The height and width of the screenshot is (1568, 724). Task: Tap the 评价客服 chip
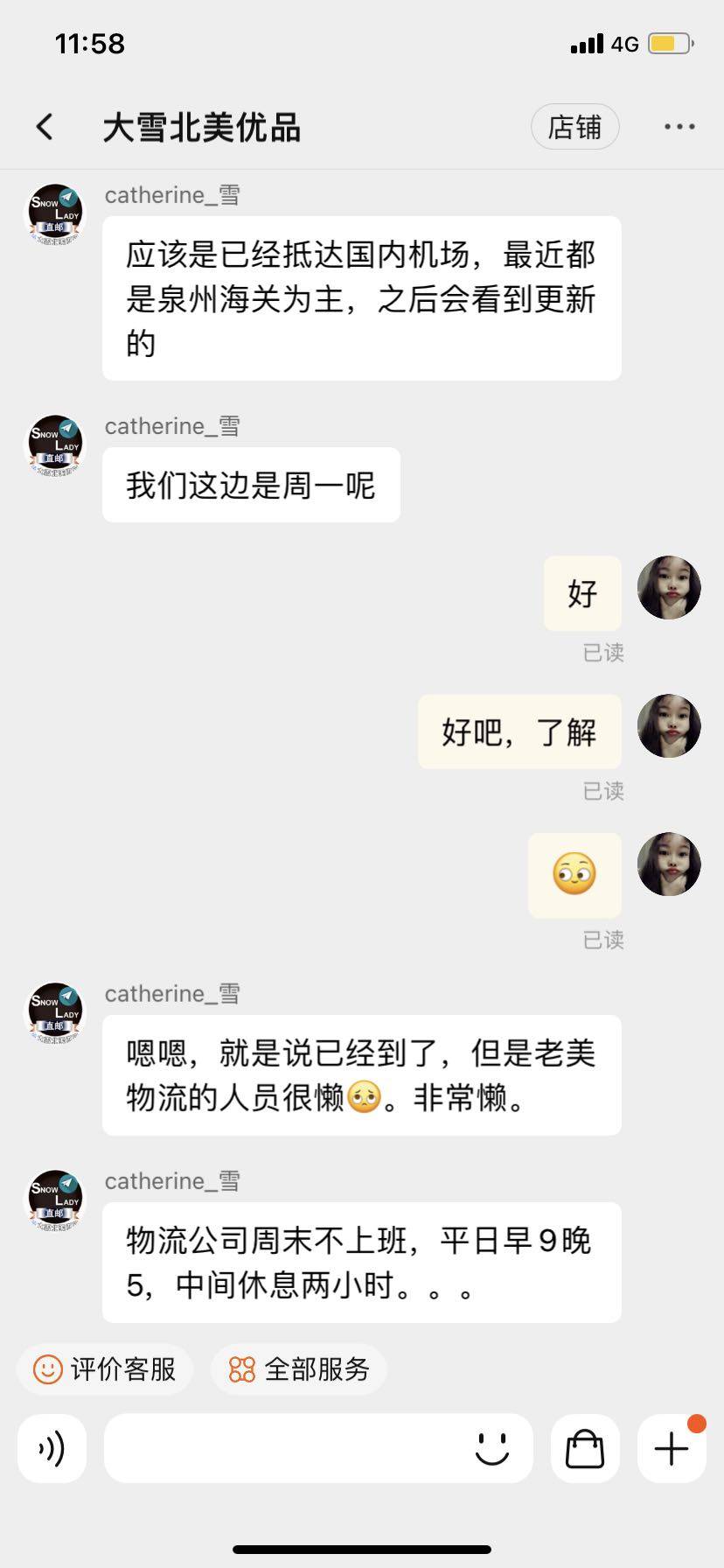[x=105, y=1369]
